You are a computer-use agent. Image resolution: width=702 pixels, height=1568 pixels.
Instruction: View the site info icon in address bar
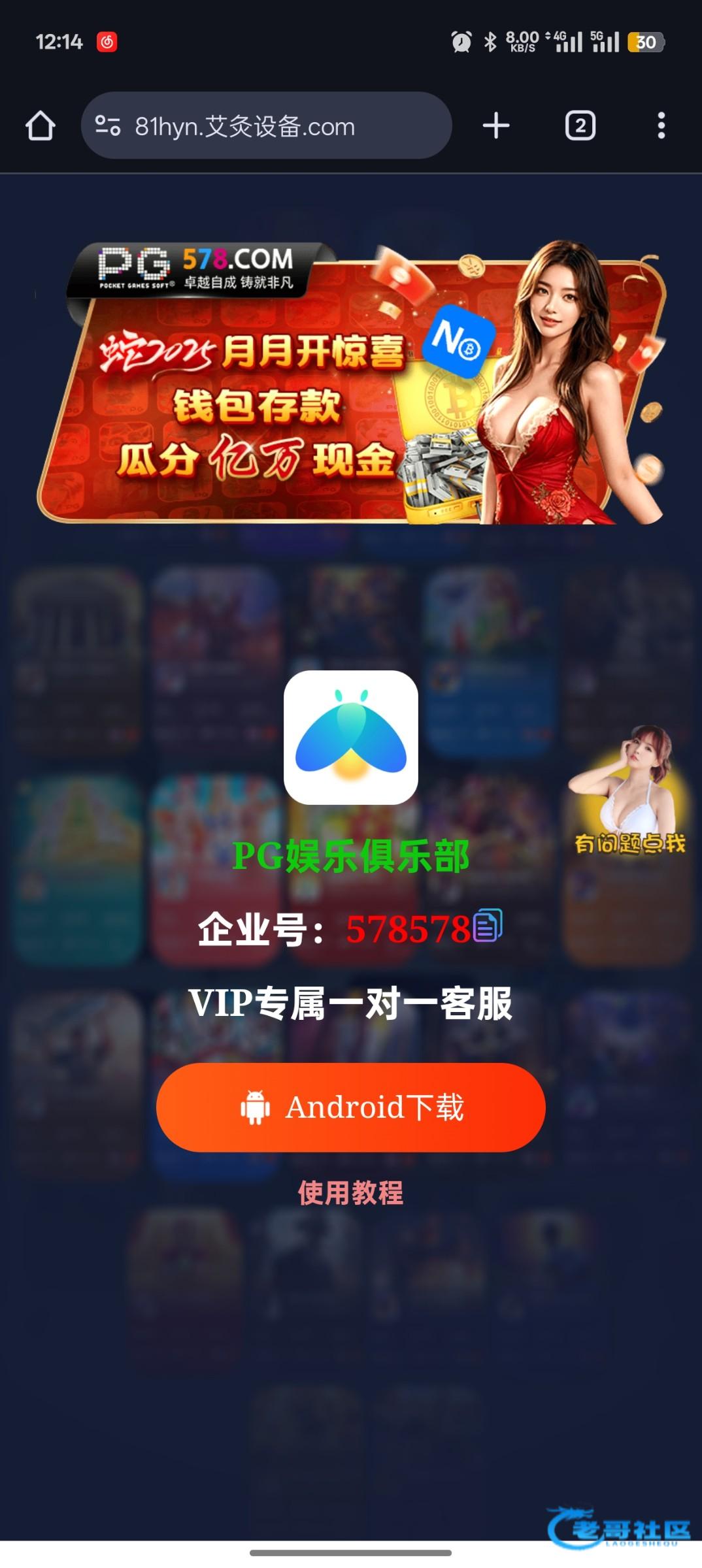pyautogui.click(x=108, y=125)
